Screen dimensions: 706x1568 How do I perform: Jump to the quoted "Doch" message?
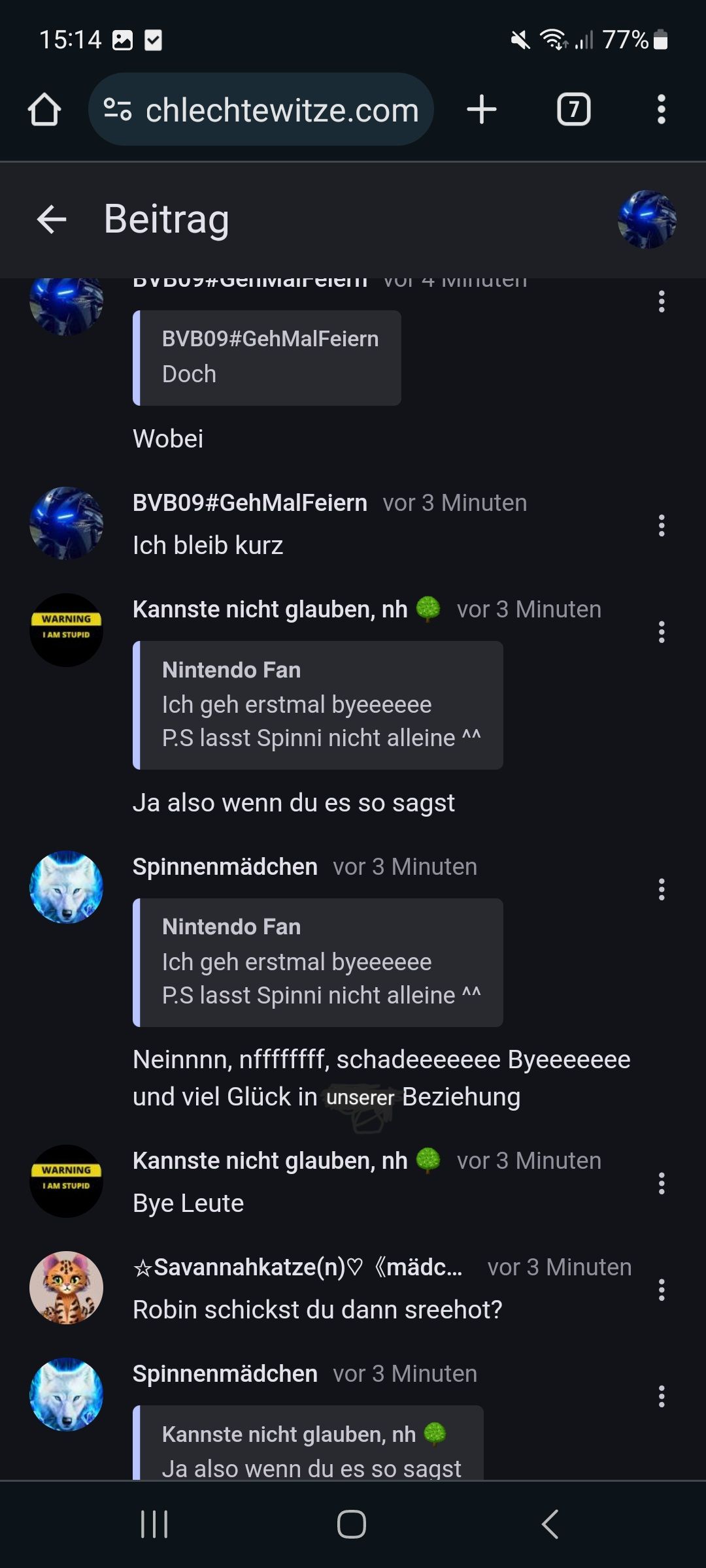[267, 357]
